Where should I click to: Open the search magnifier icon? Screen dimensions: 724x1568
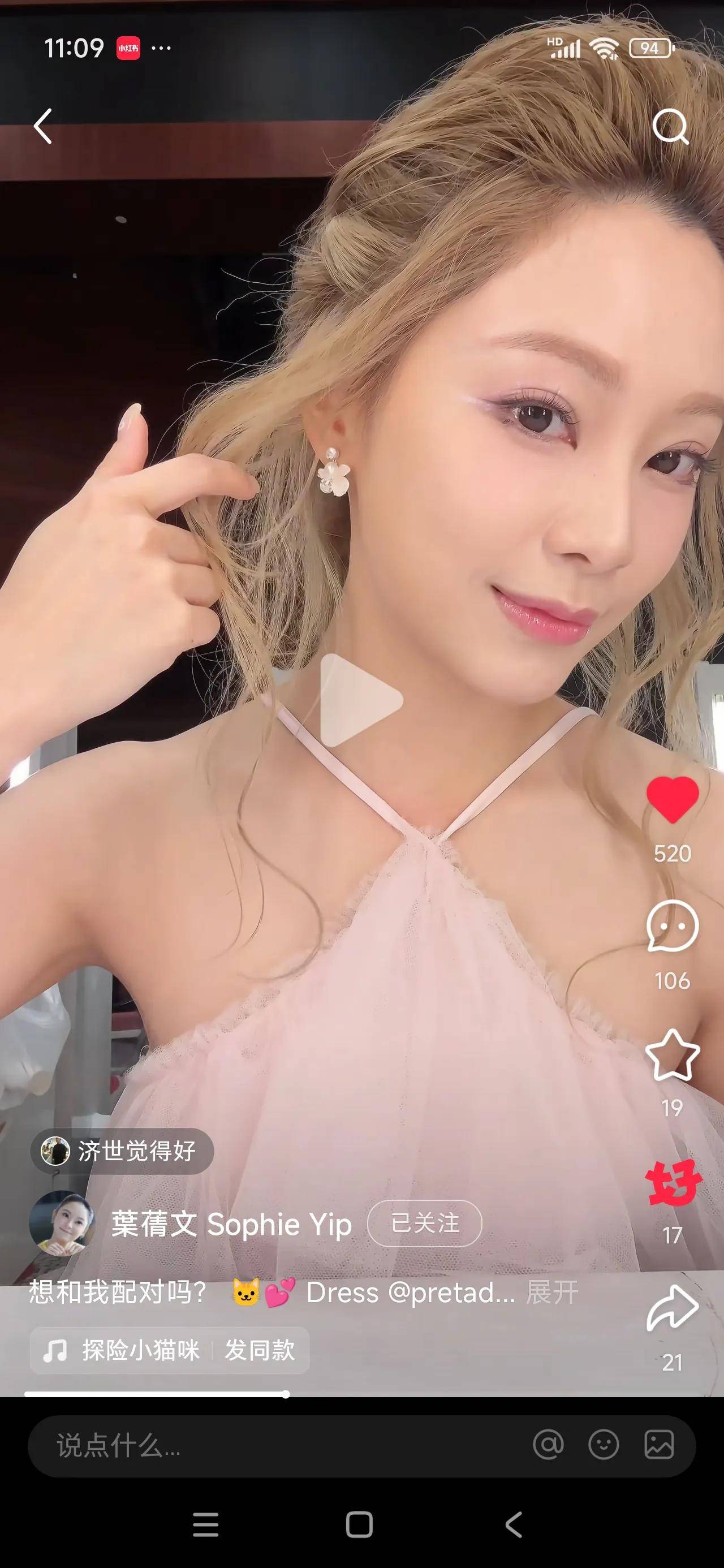click(670, 126)
